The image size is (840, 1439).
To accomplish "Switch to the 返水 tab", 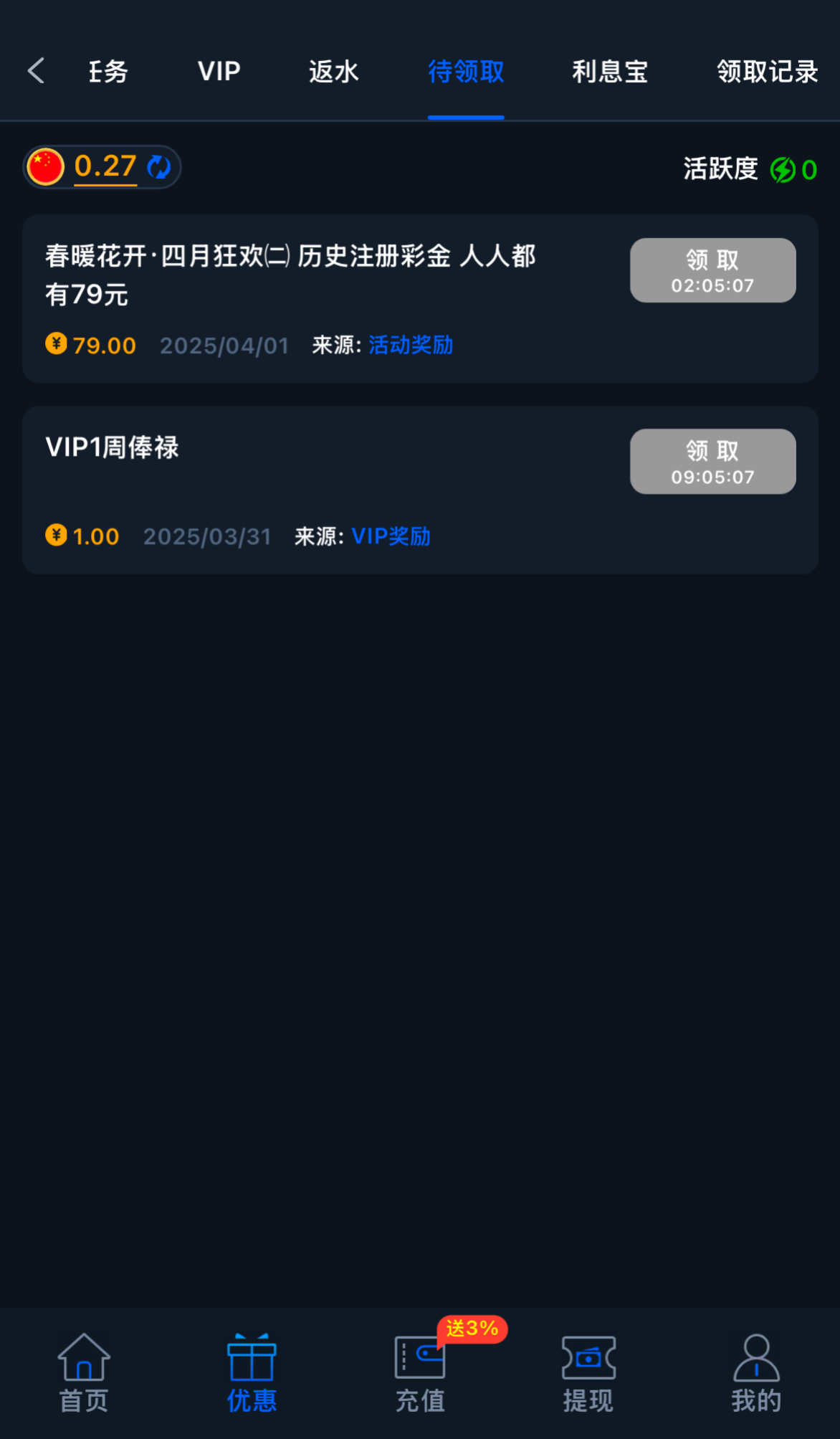I will point(333,72).
